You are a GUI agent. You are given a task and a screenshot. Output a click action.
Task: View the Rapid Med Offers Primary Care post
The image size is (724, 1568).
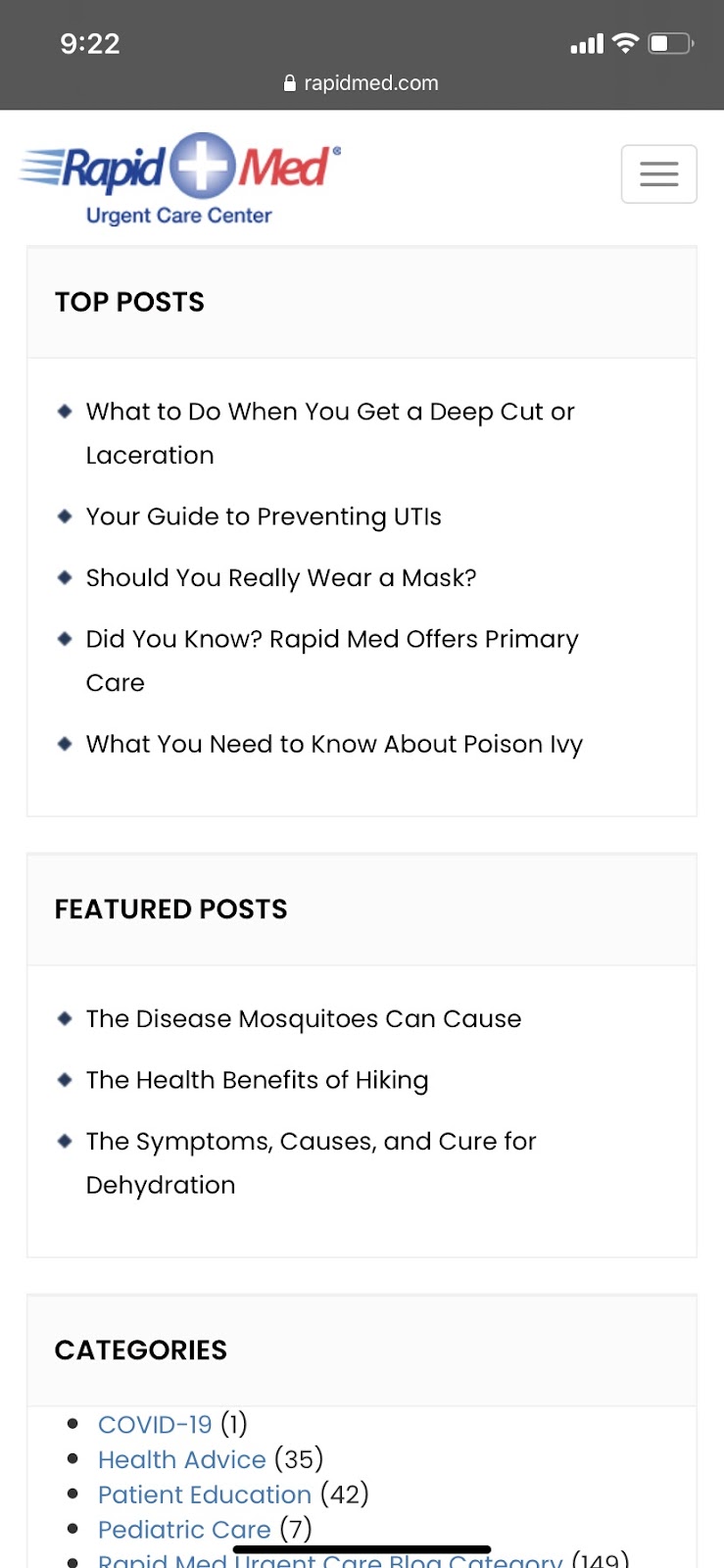[x=332, y=661]
